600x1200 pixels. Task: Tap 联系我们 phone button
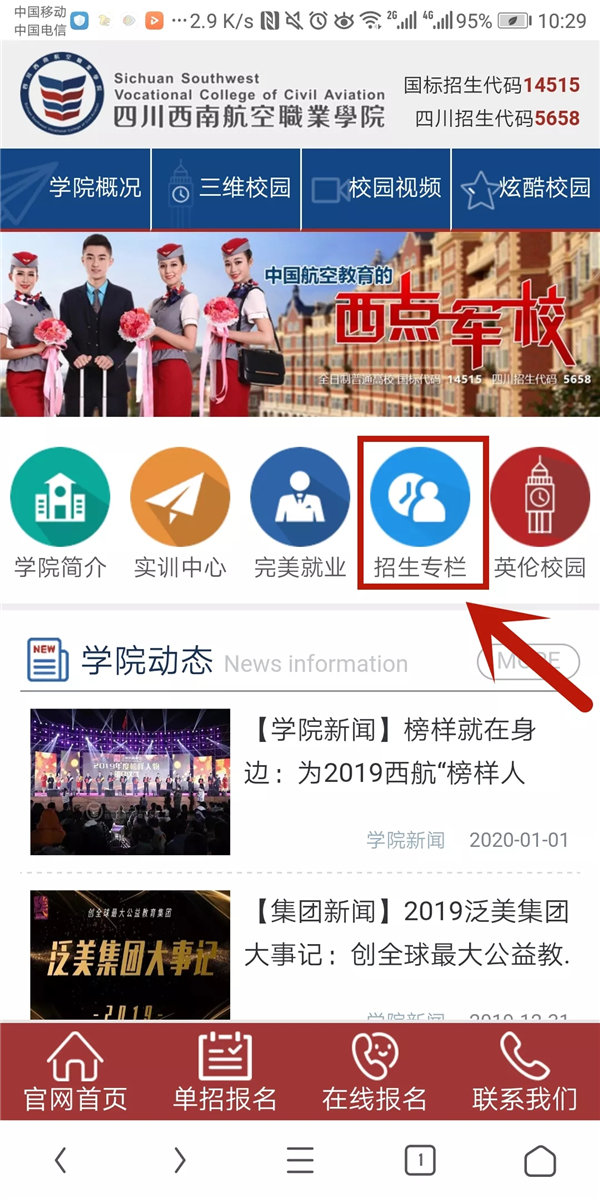coord(525,1072)
